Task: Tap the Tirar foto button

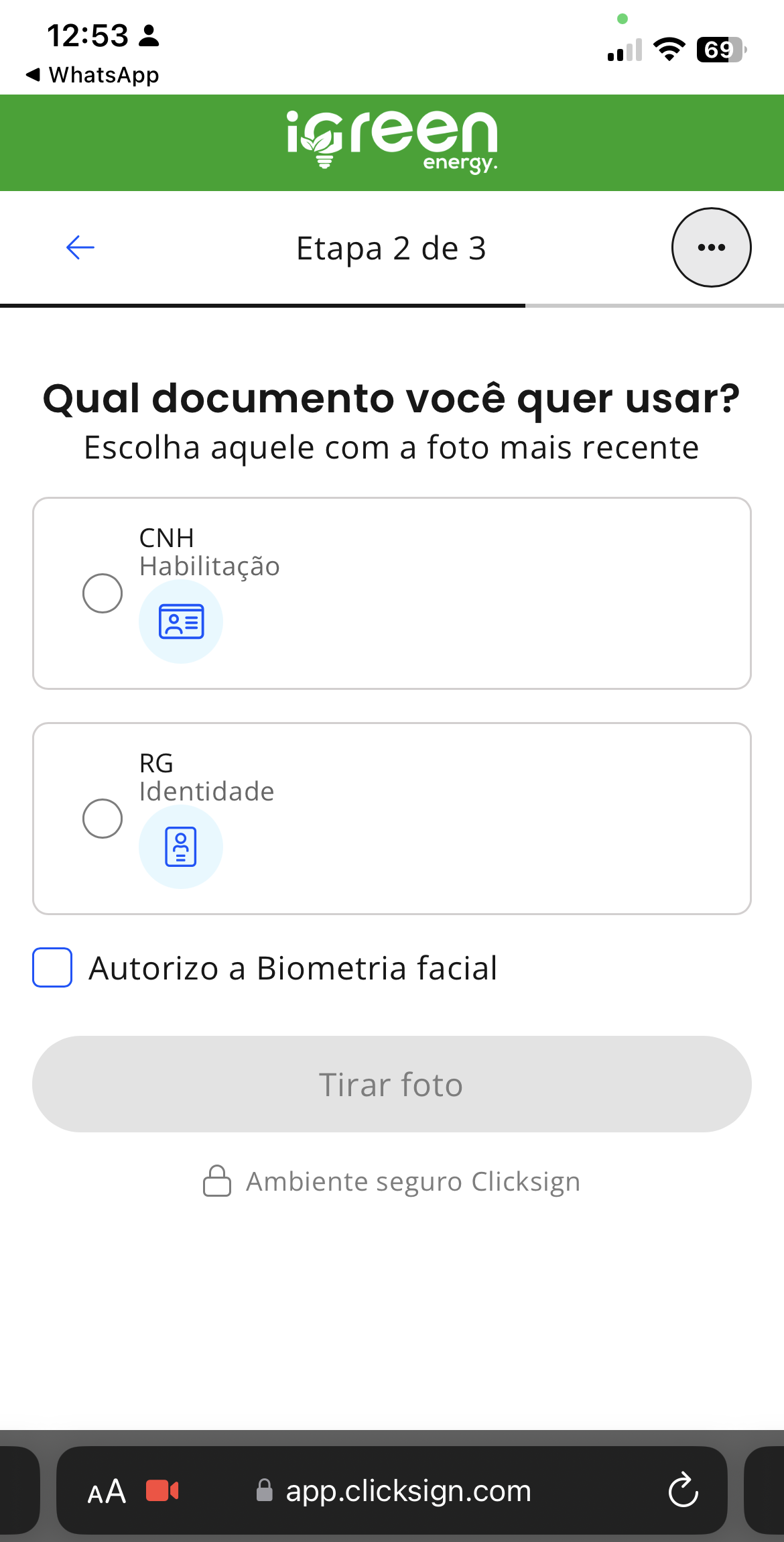Action: tap(391, 1084)
